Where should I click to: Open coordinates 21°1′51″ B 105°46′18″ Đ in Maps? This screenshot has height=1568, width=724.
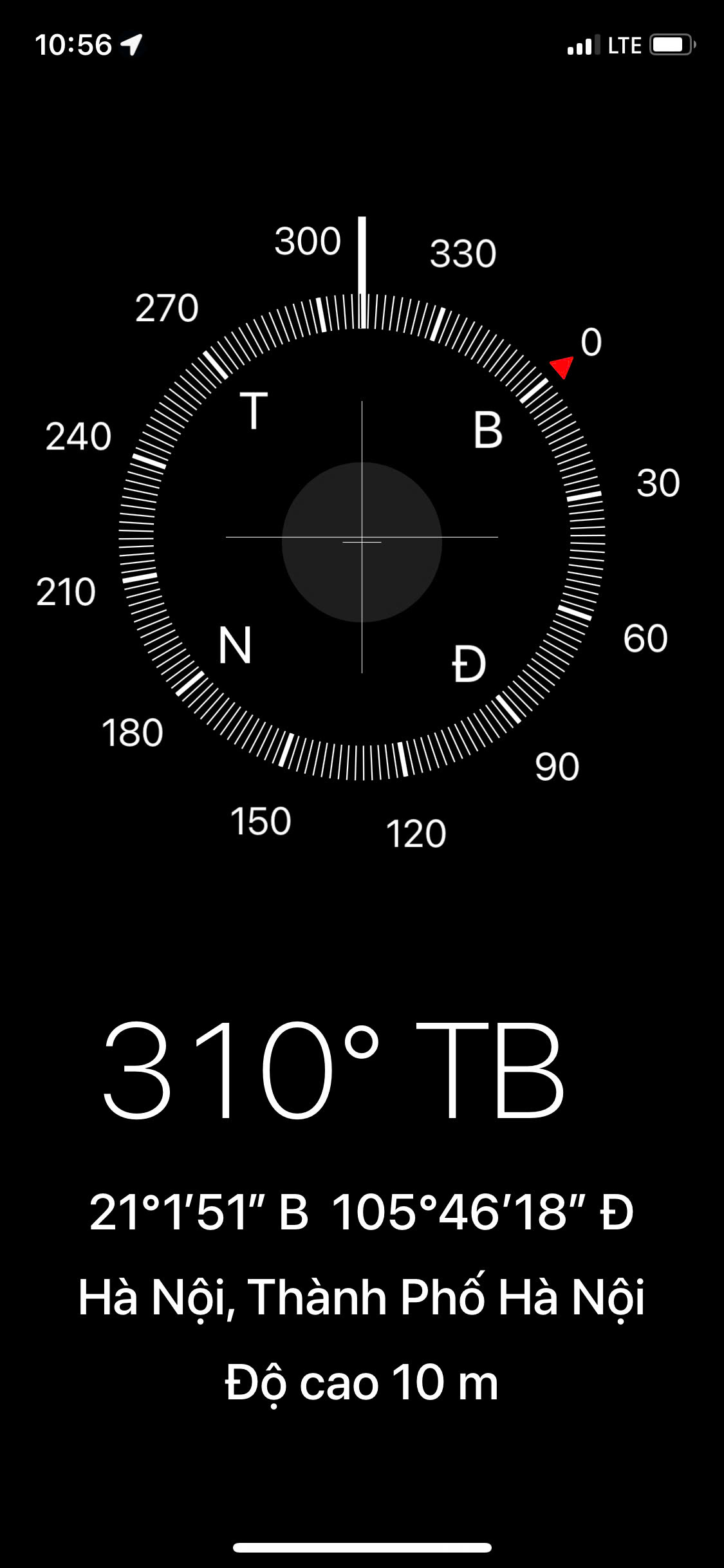coord(362,1212)
